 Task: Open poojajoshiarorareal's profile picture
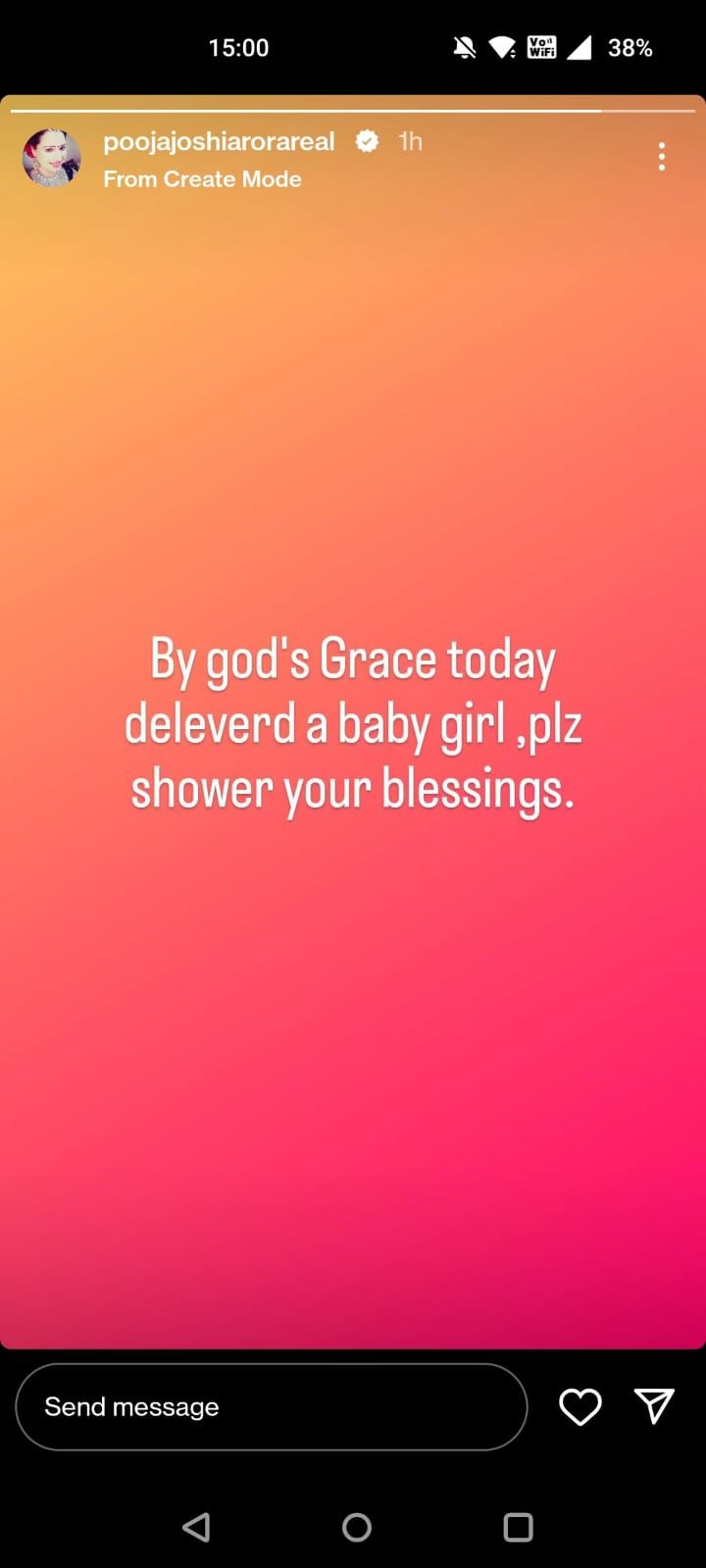52,158
